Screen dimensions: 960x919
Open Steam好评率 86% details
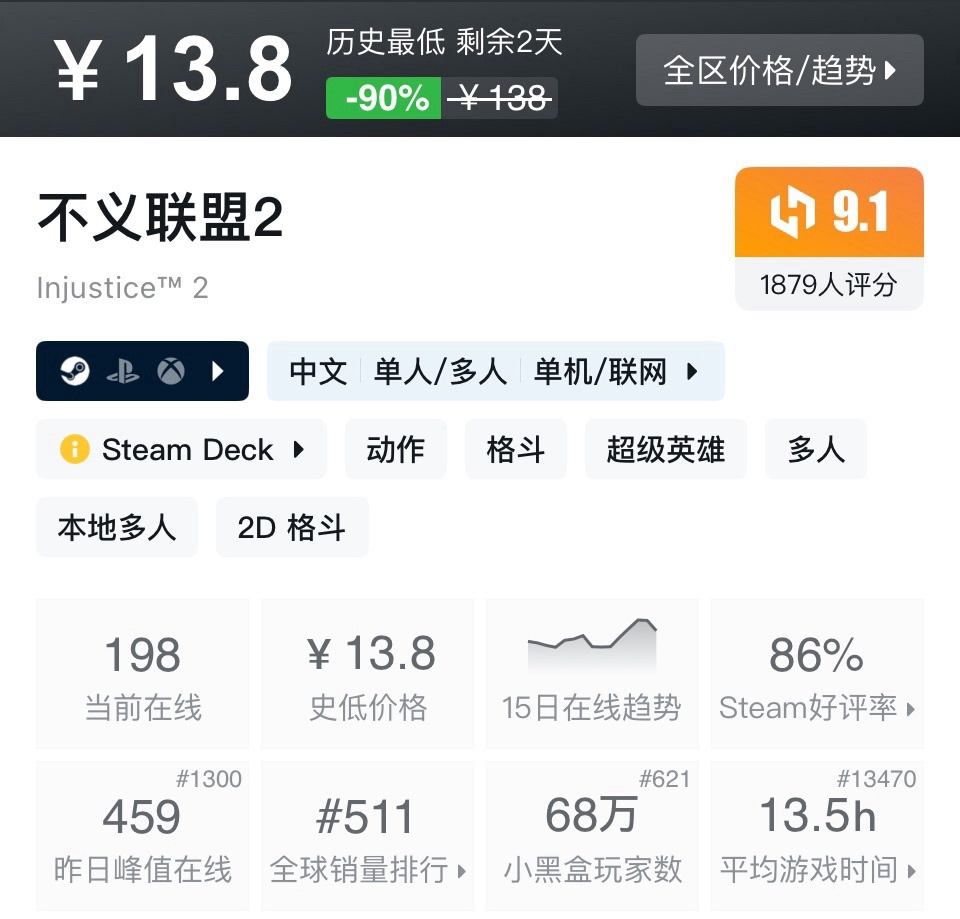click(x=817, y=674)
